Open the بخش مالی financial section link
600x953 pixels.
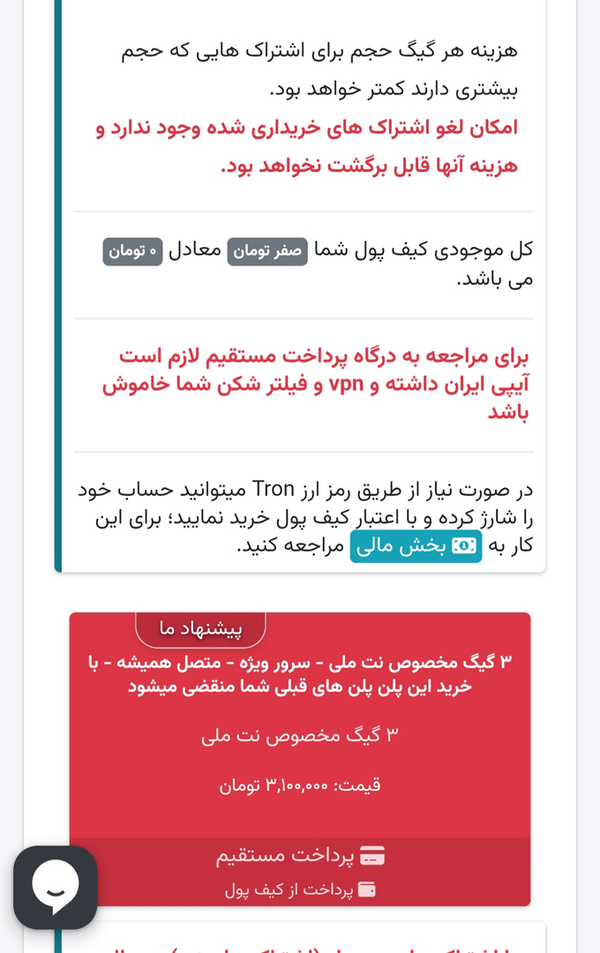416,546
